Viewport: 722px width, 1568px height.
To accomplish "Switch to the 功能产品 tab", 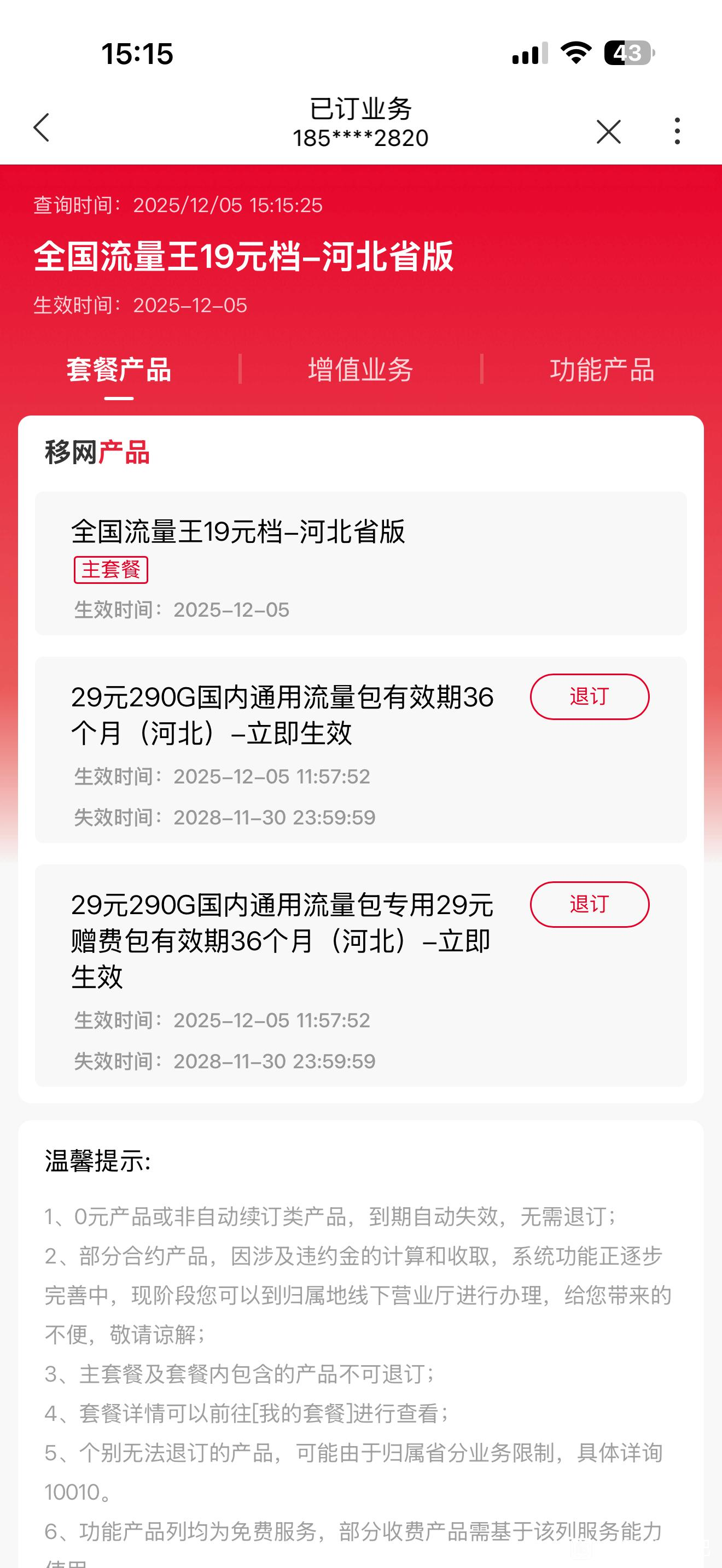I will point(602,370).
